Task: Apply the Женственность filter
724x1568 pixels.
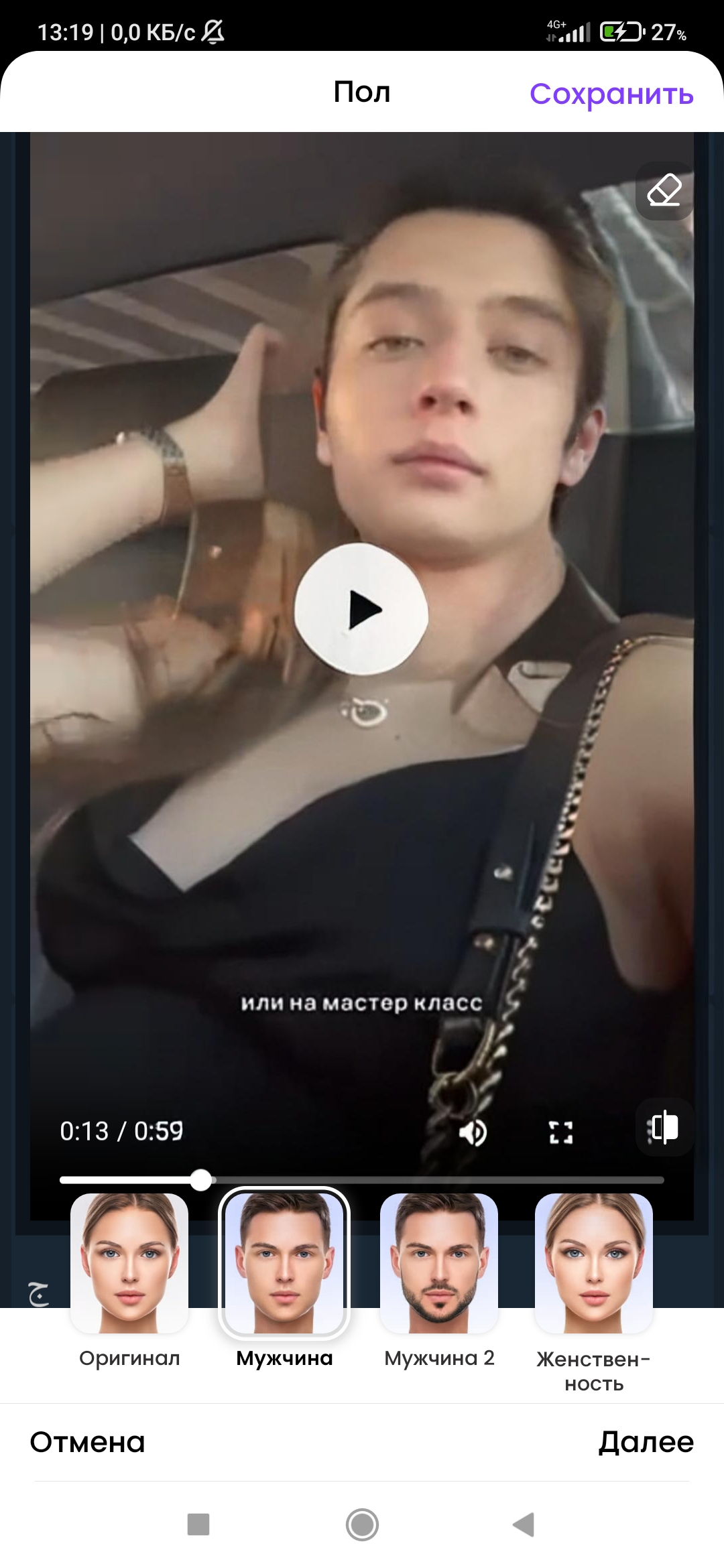Action: [x=594, y=1264]
